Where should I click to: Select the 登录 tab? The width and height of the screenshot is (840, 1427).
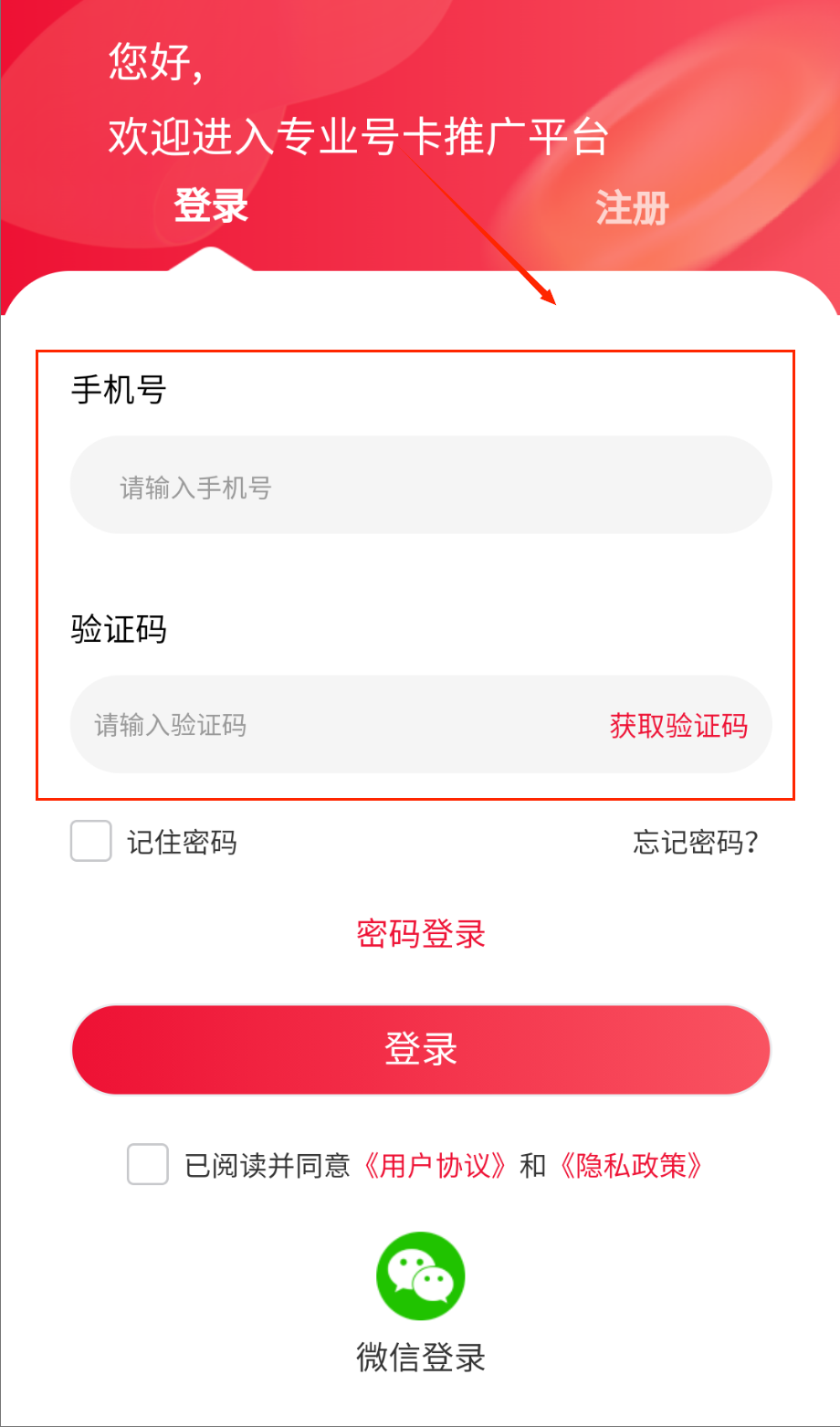point(211,205)
